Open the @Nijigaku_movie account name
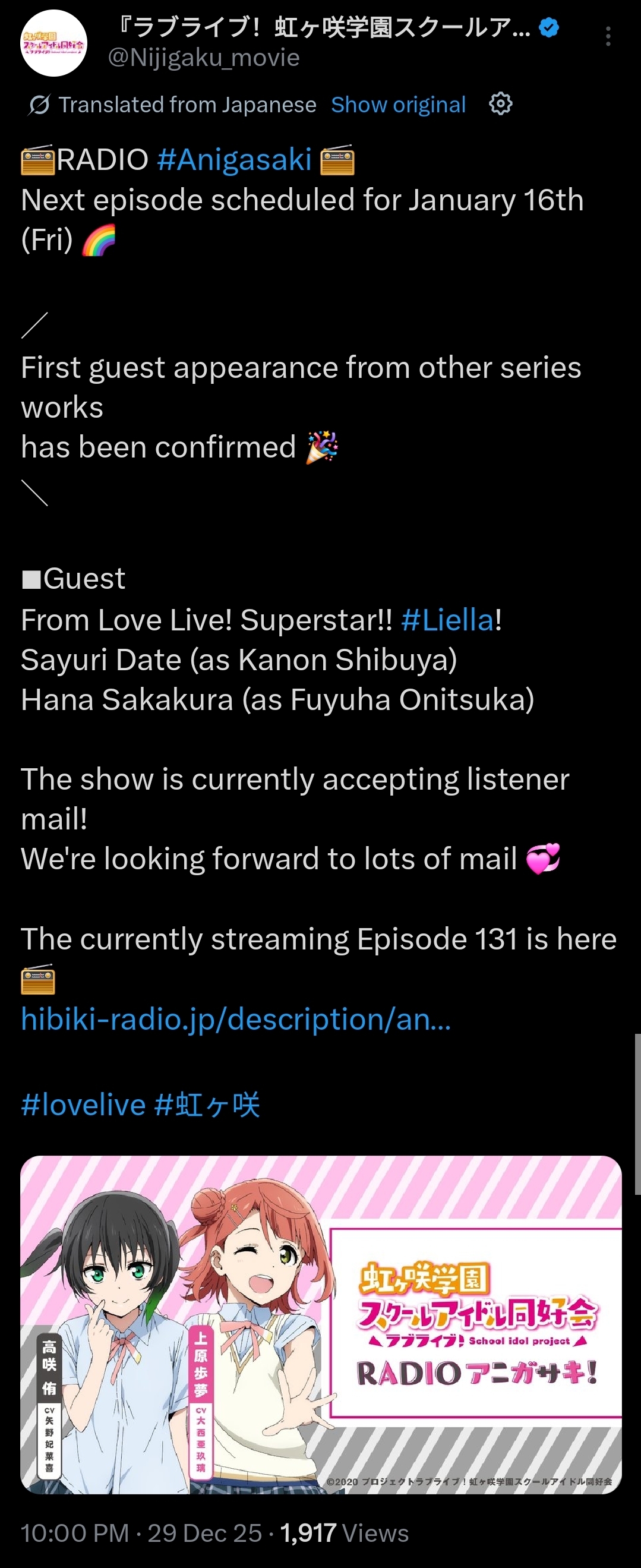This screenshot has width=641, height=1568. coord(203,58)
